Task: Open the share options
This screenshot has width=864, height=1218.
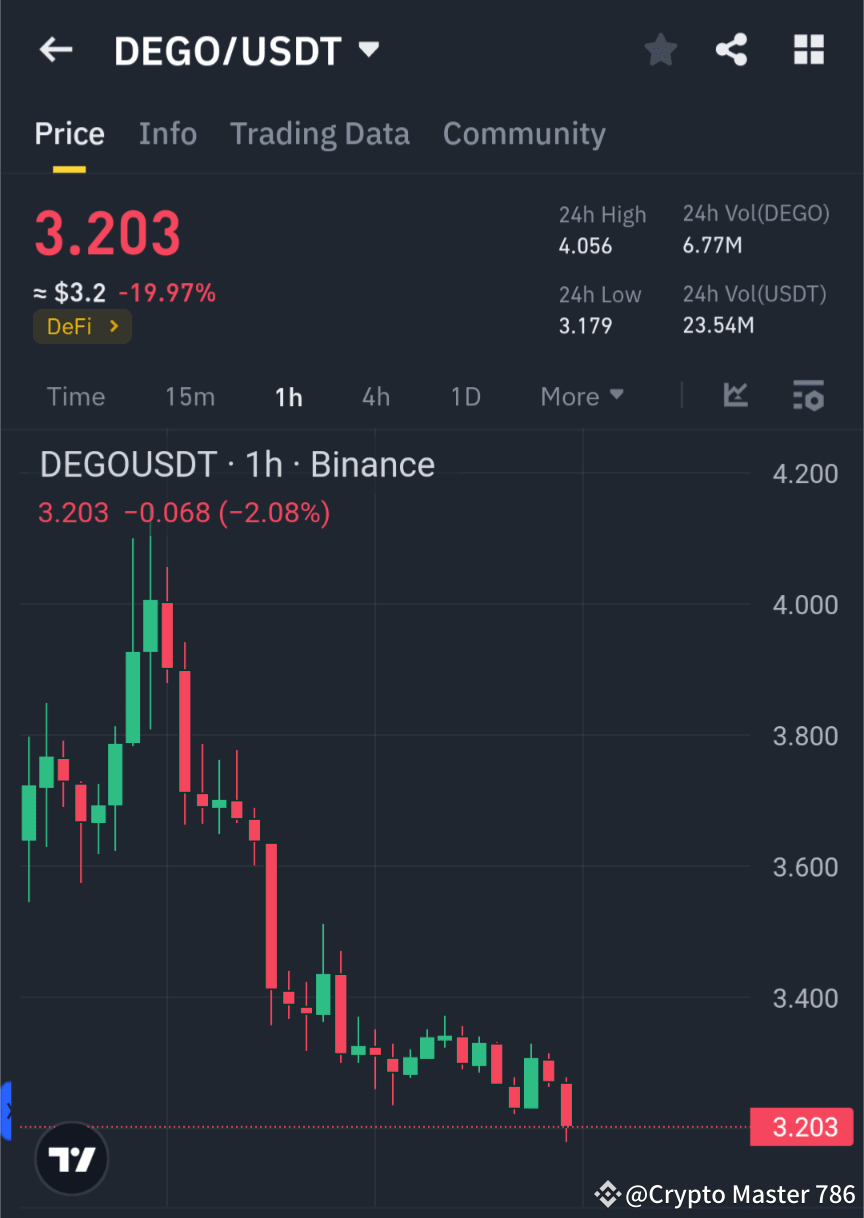Action: coord(731,49)
